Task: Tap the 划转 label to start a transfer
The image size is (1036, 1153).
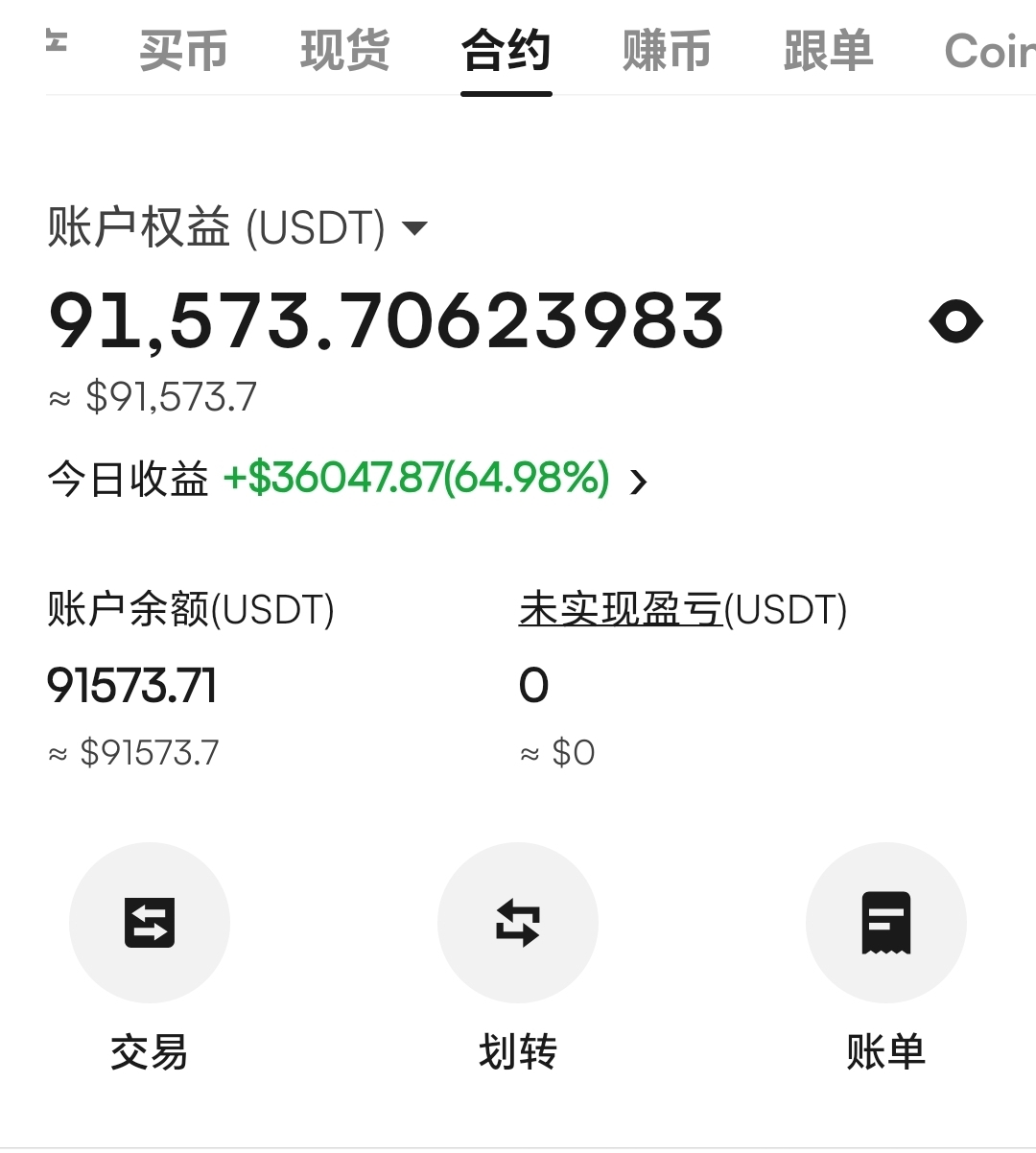Action: (517, 1052)
